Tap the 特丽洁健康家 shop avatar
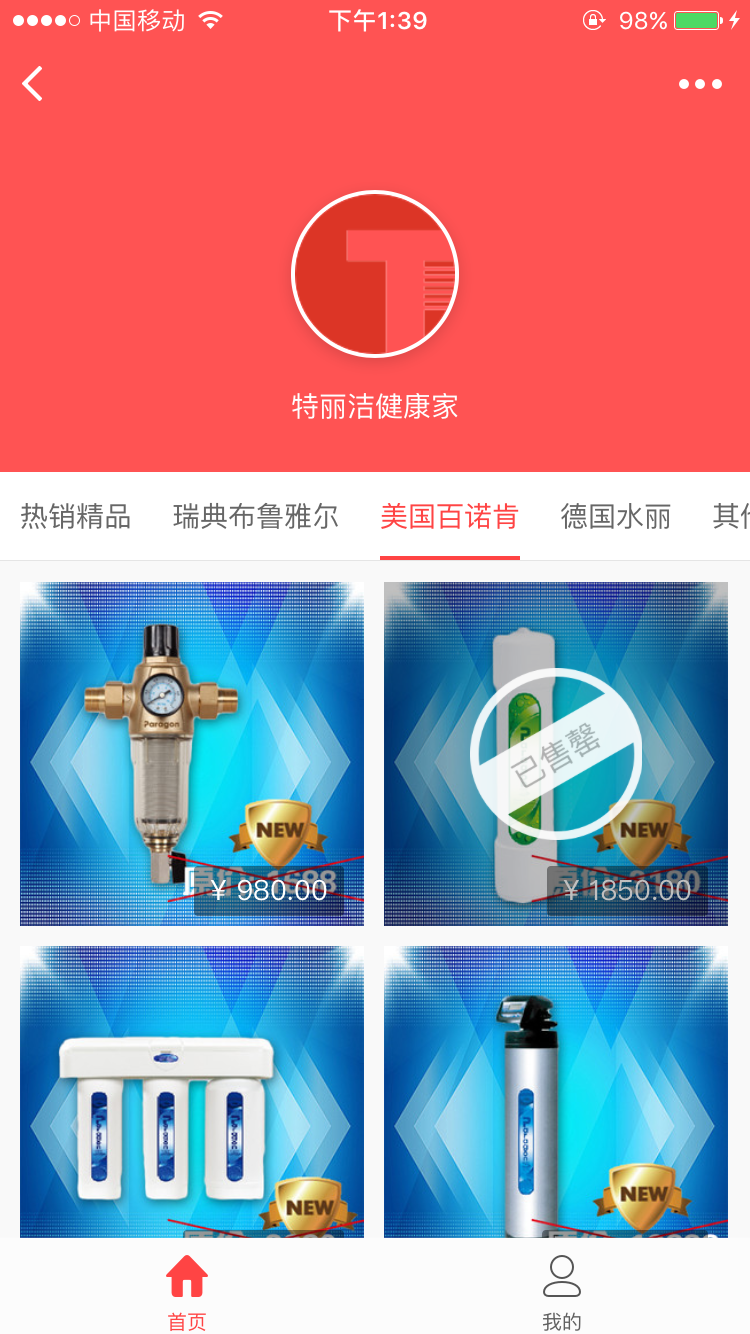Viewport: 750px width, 1334px height. pyautogui.click(x=375, y=274)
